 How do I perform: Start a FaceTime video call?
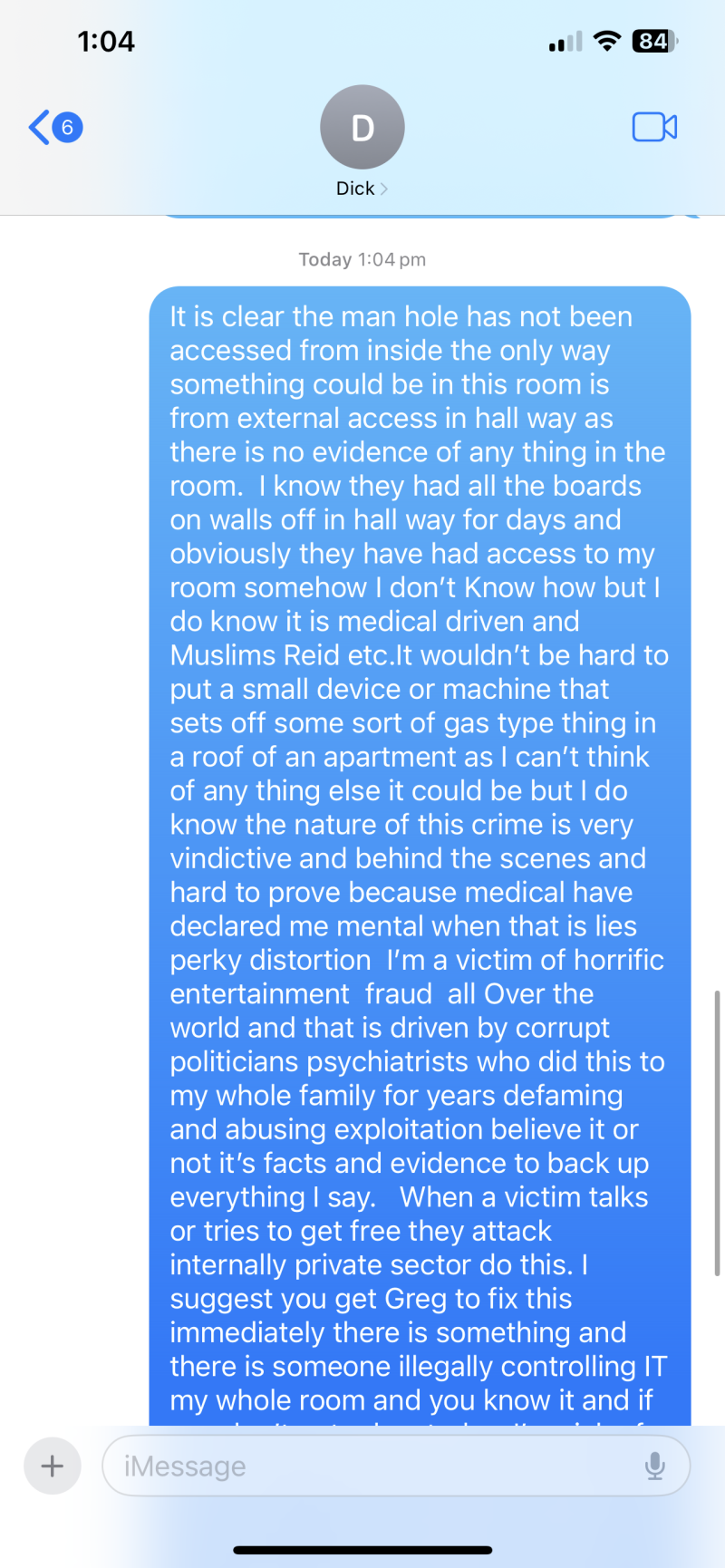click(x=654, y=127)
